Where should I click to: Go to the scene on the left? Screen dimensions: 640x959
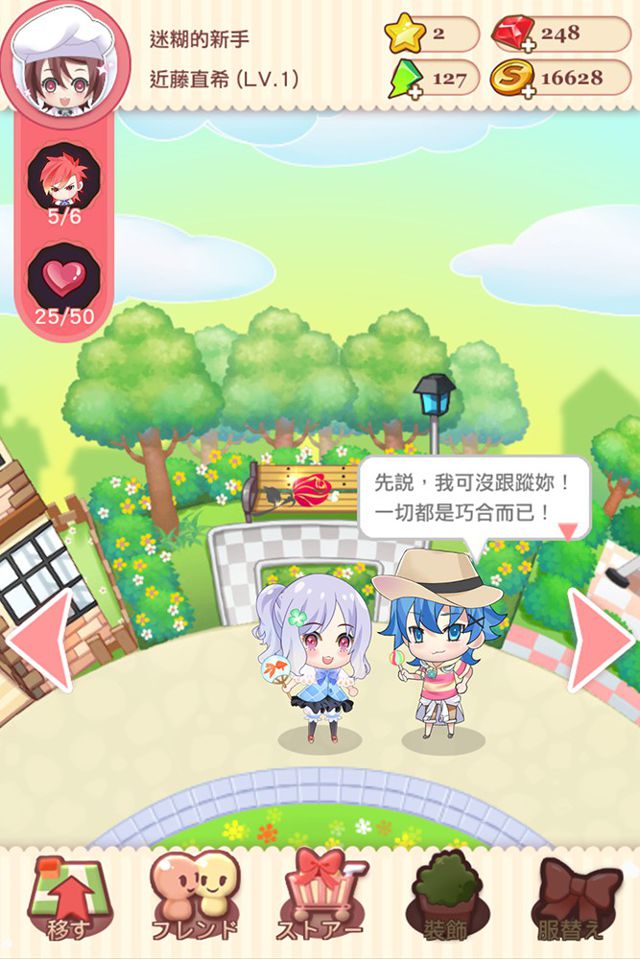pos(42,639)
